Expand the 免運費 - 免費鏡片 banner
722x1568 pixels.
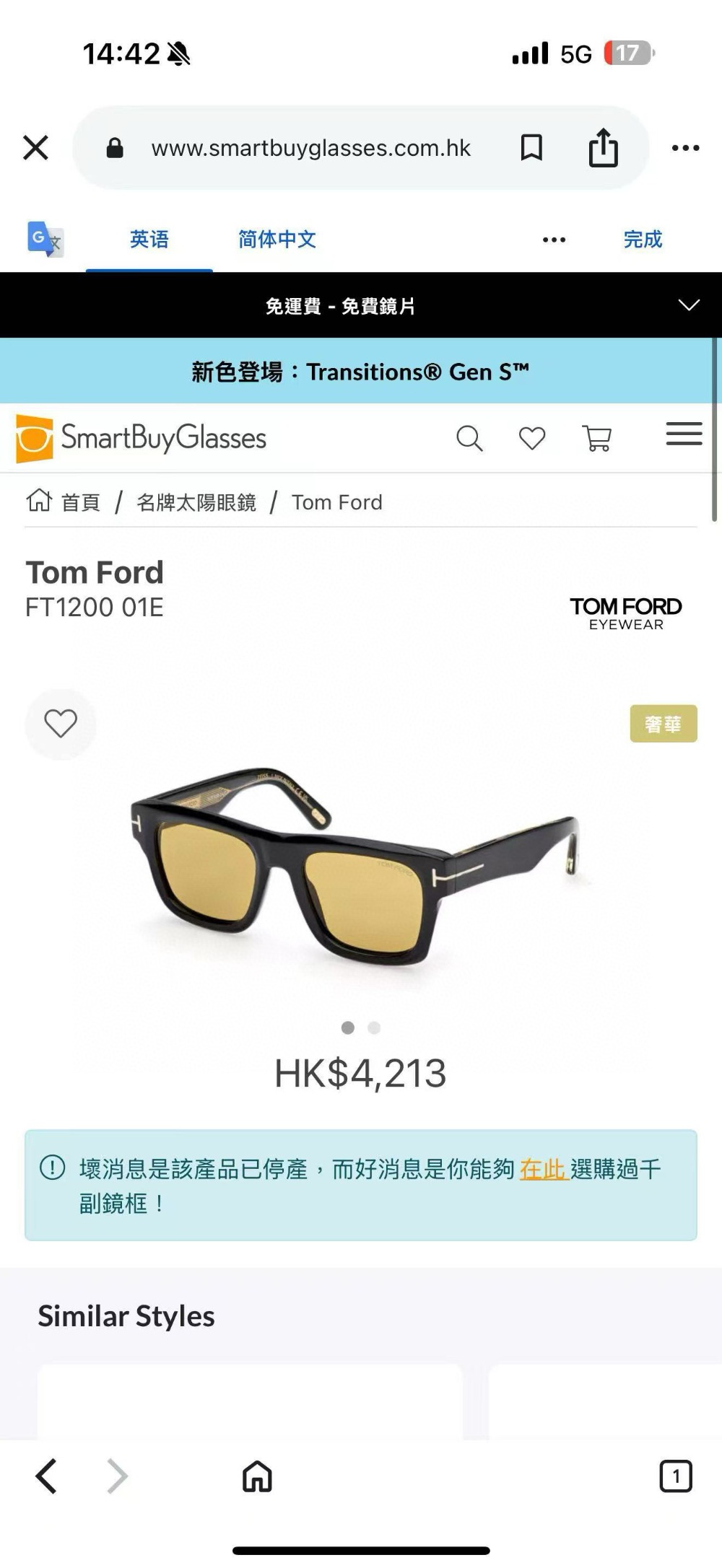(x=689, y=305)
